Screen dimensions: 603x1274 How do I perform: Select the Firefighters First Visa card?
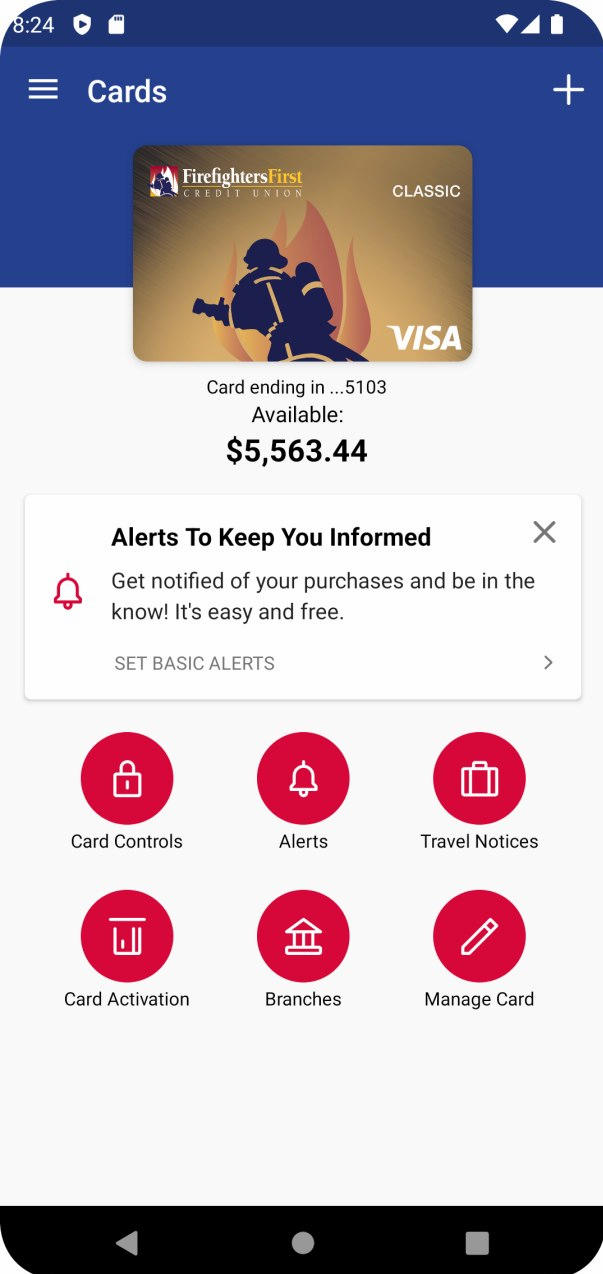click(x=302, y=253)
